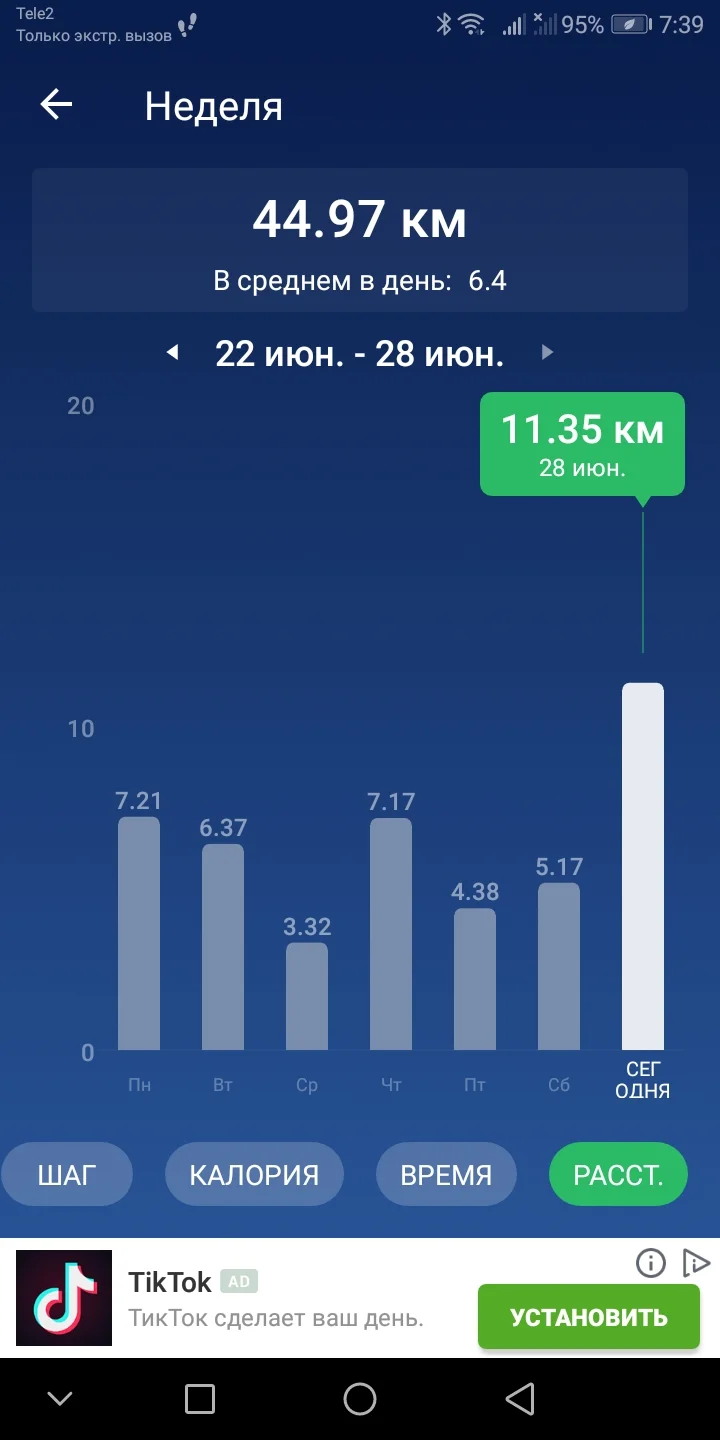Select Thursday's 7.17 bar
The image size is (720, 1440).
point(391,933)
